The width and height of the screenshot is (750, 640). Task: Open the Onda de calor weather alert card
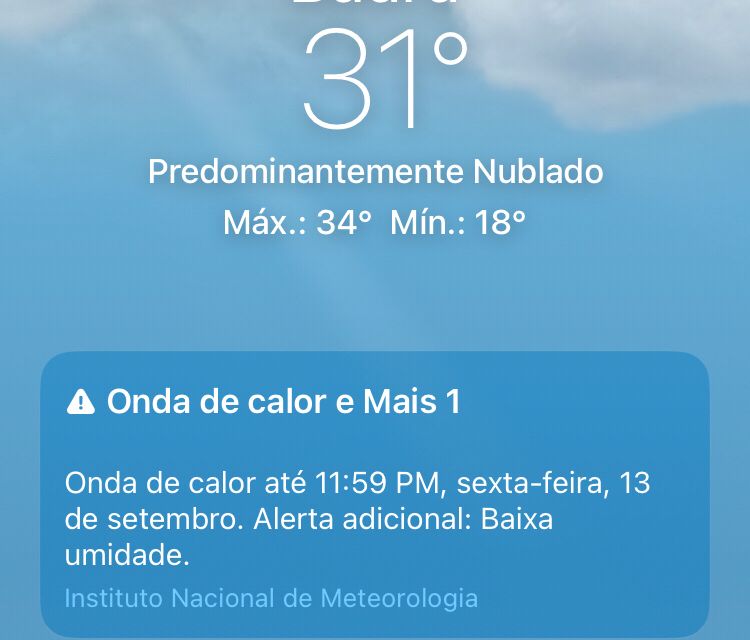pyautogui.click(x=374, y=495)
